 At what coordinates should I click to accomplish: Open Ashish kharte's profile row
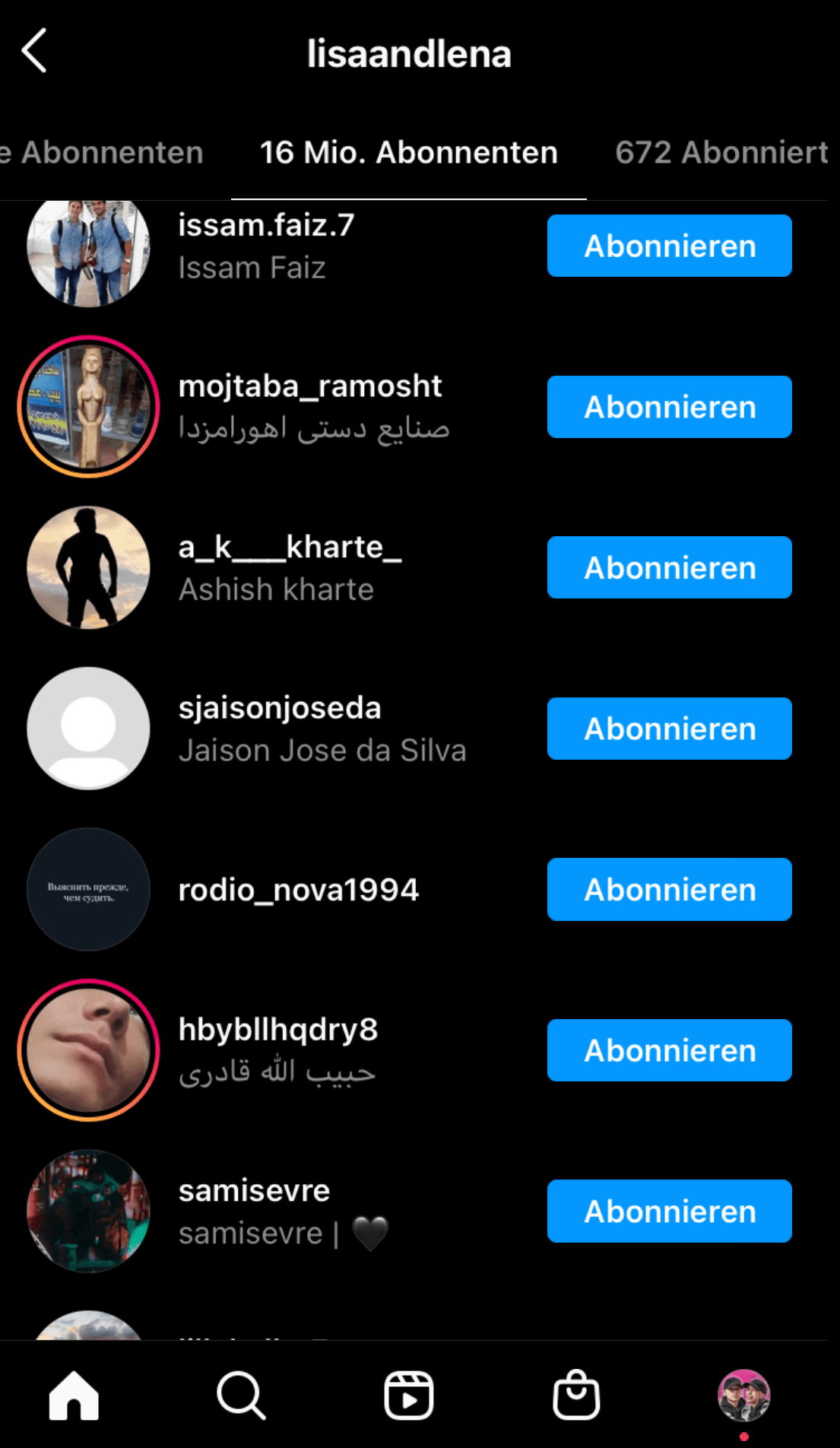point(274,567)
